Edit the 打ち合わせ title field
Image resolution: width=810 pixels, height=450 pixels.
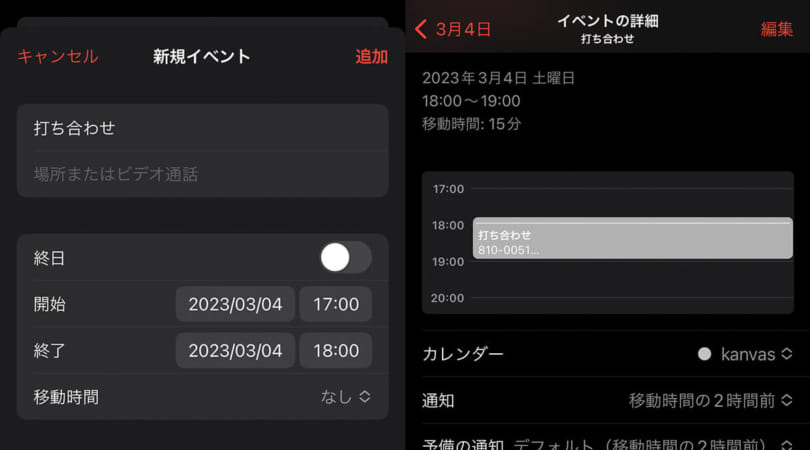coord(200,128)
